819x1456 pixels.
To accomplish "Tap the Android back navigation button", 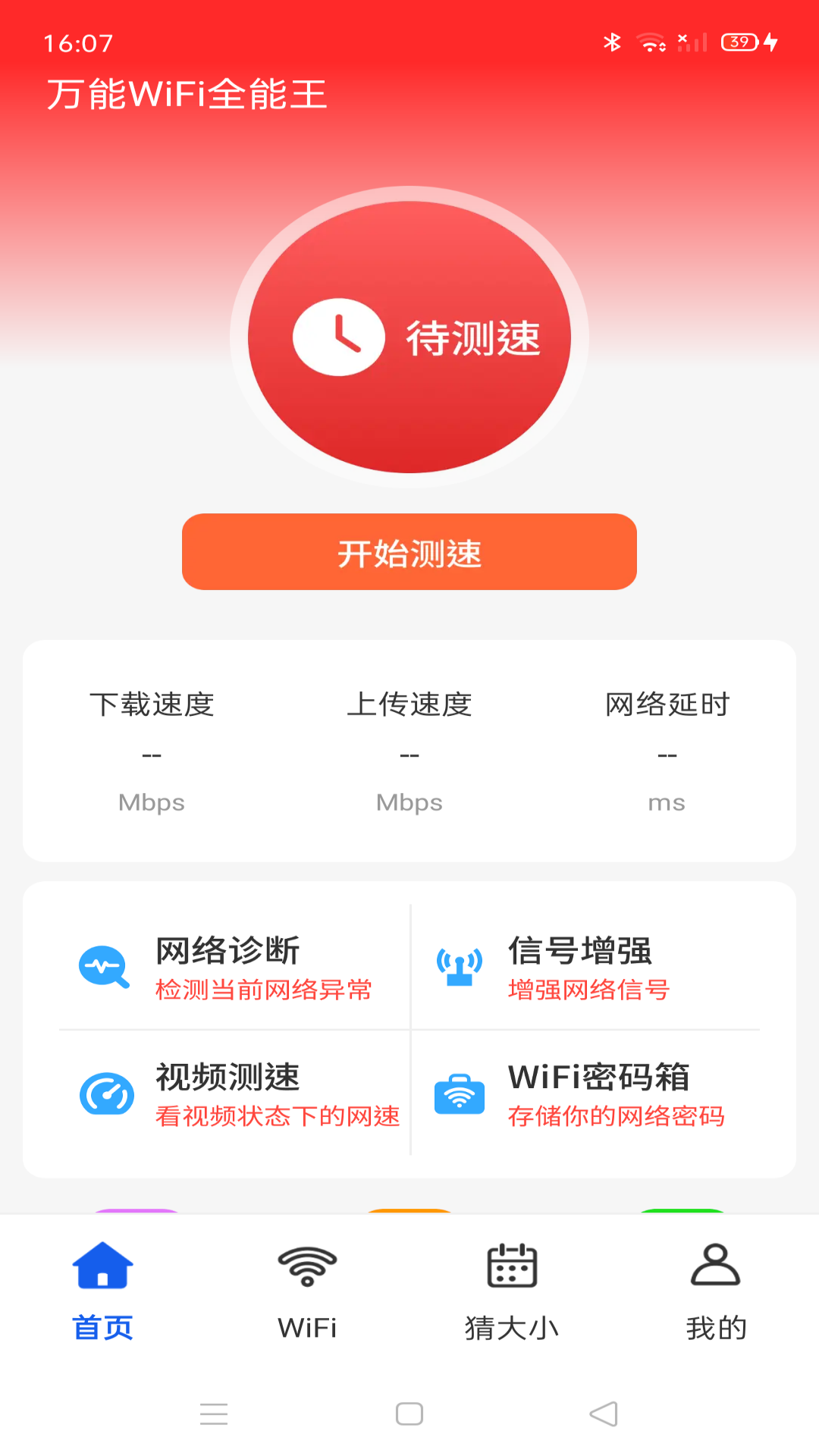I will point(603,1412).
